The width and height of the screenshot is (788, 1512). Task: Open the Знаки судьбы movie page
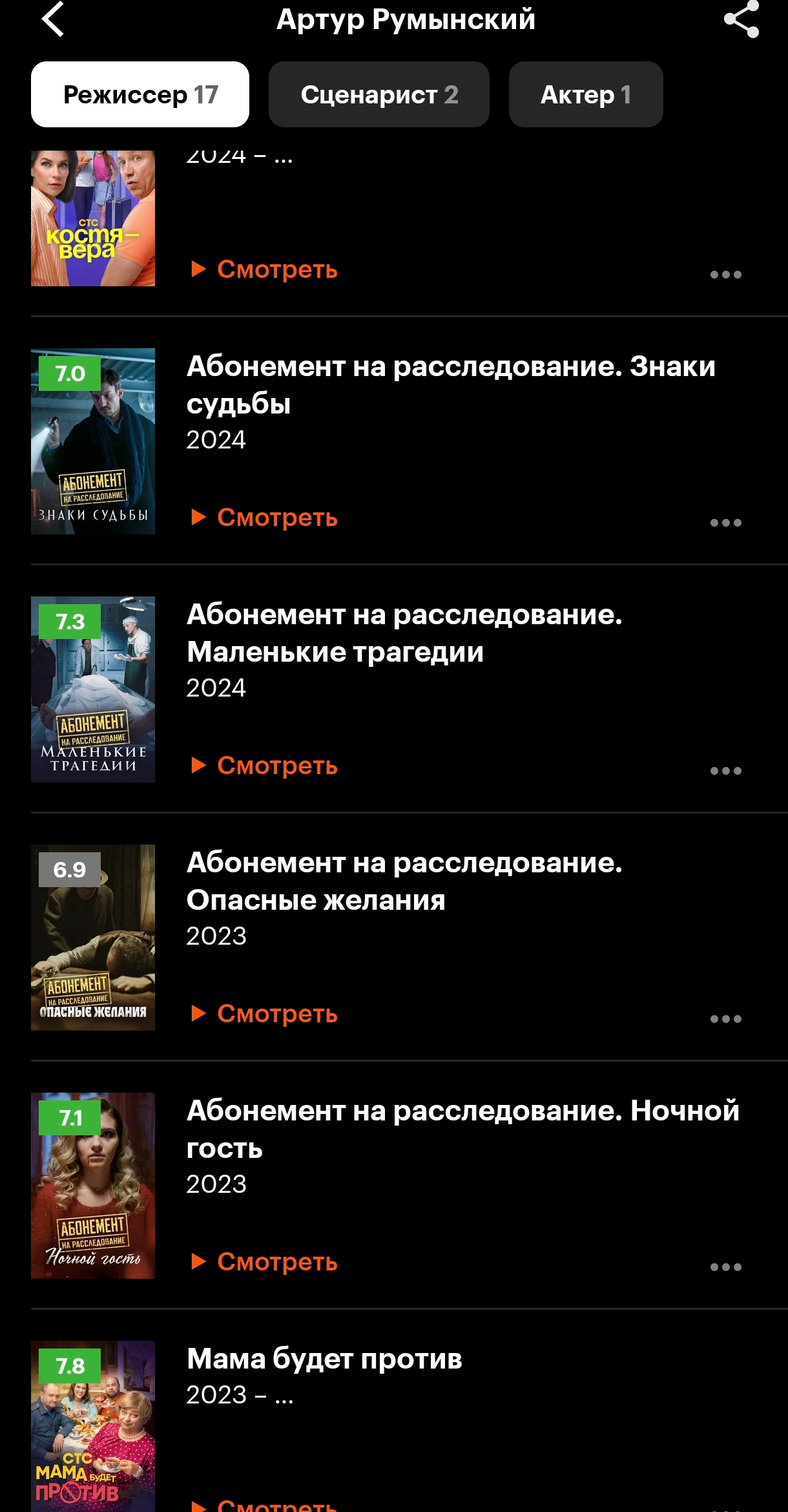(451, 384)
